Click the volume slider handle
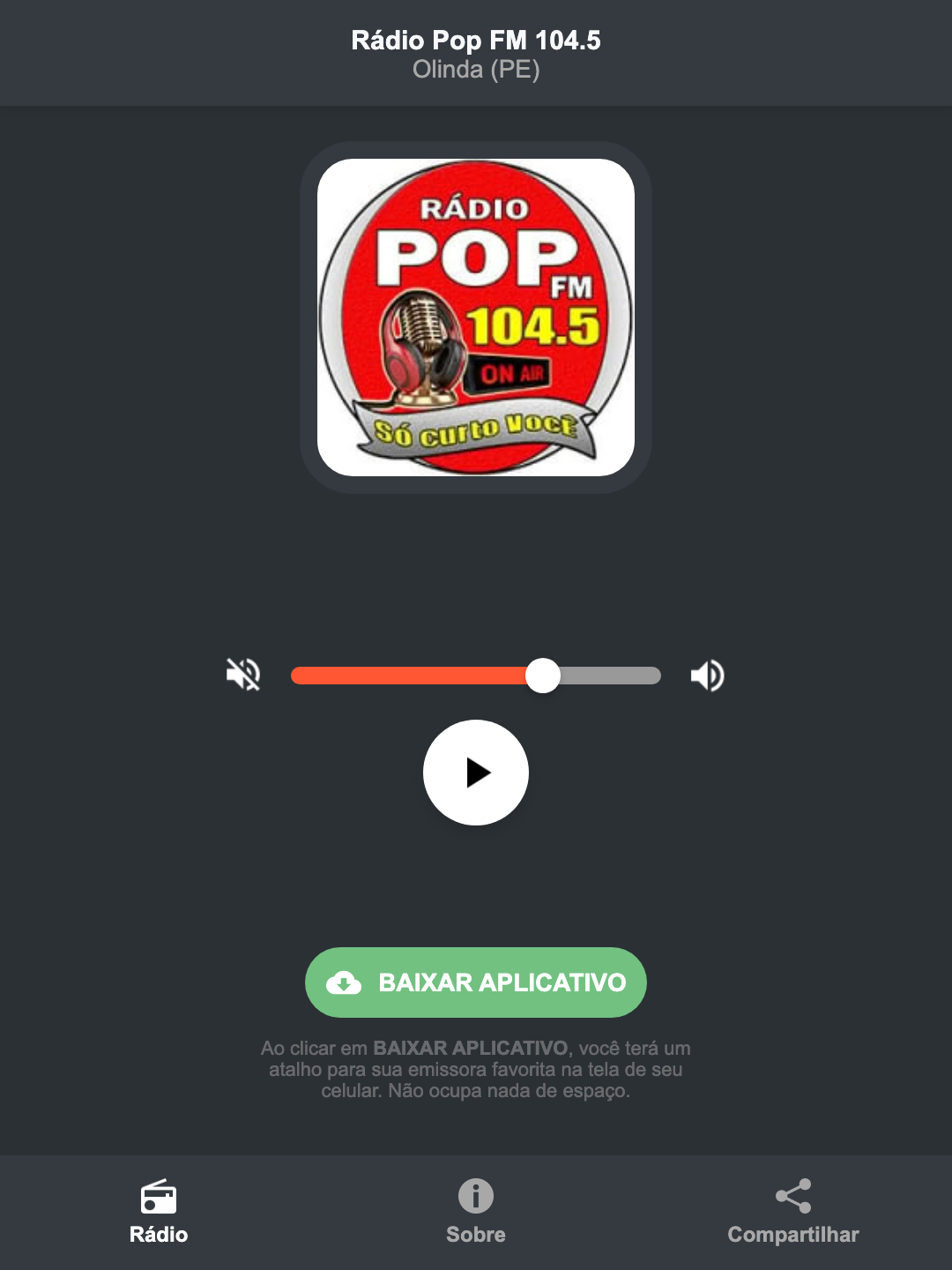 (x=543, y=675)
